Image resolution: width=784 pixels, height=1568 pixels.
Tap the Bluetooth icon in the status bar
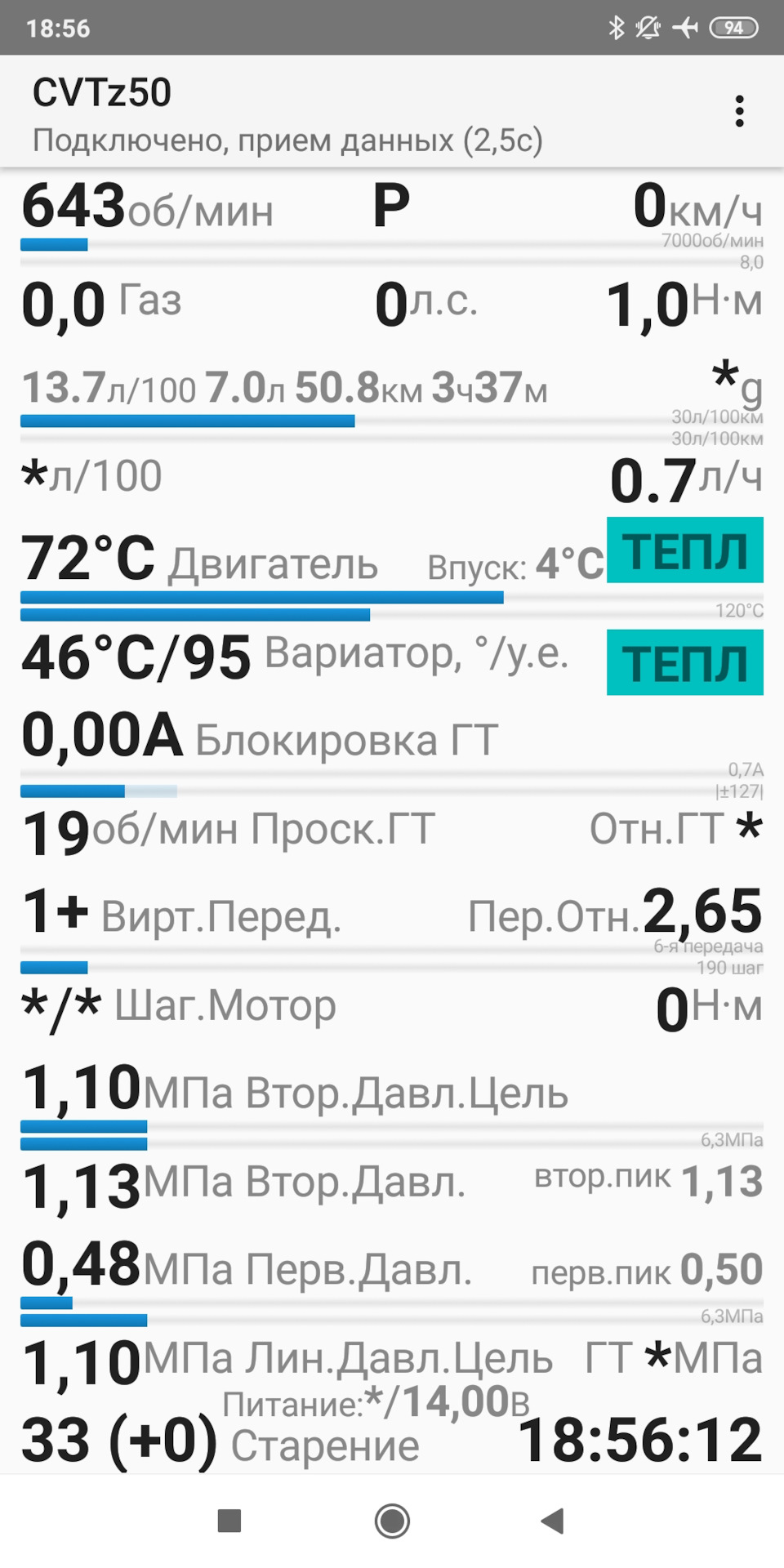coord(617,27)
